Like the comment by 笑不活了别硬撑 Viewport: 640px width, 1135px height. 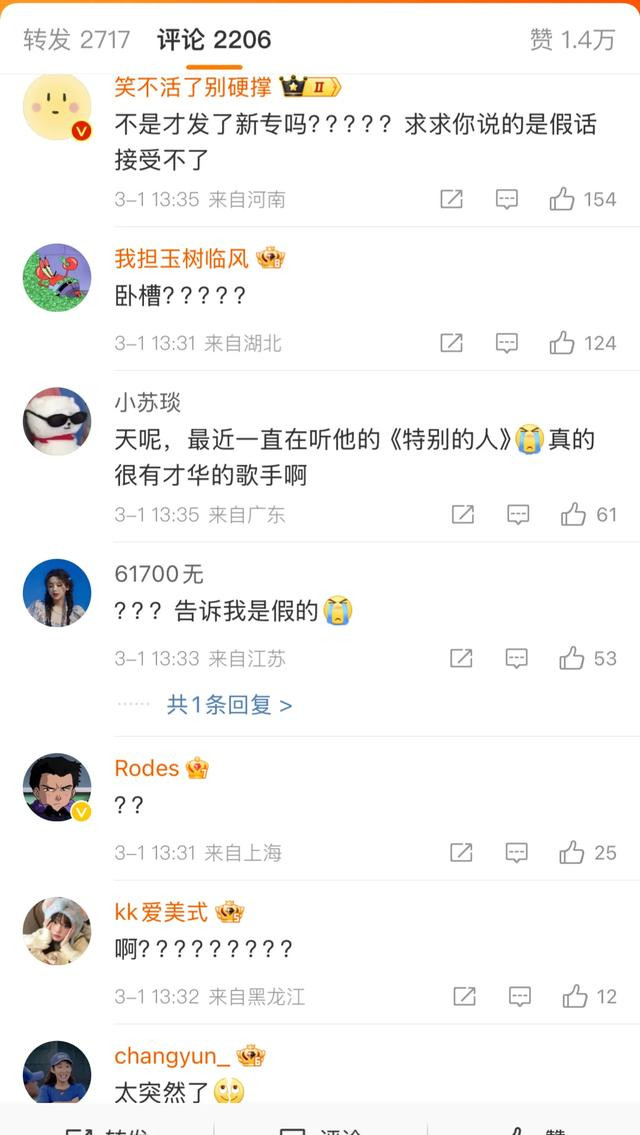pyautogui.click(x=583, y=199)
